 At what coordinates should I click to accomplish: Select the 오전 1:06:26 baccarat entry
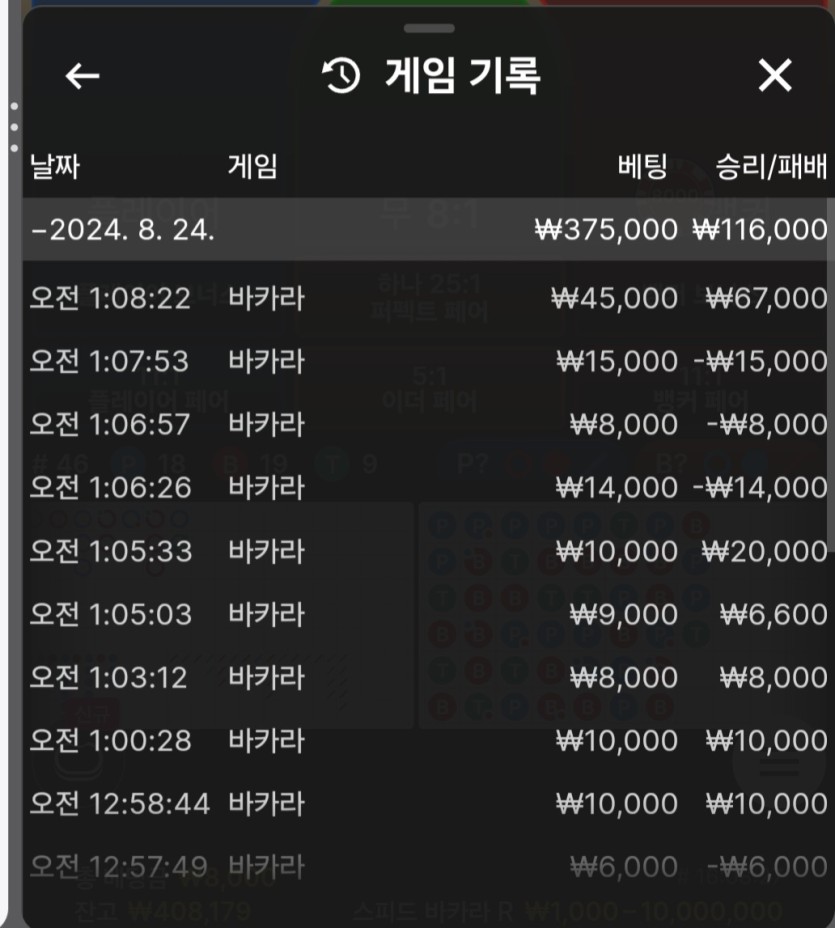[x=428, y=488]
